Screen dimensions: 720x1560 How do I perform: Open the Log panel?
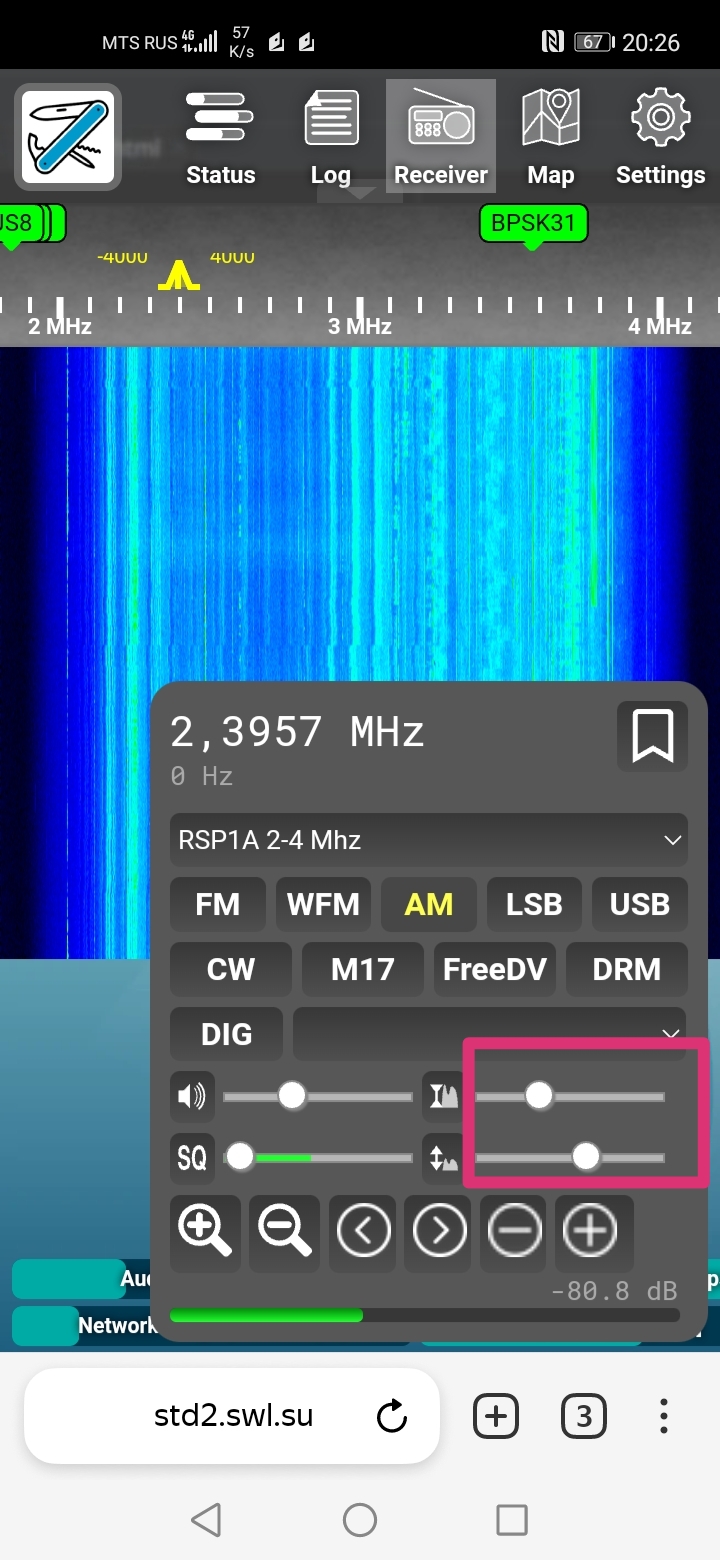[331, 137]
